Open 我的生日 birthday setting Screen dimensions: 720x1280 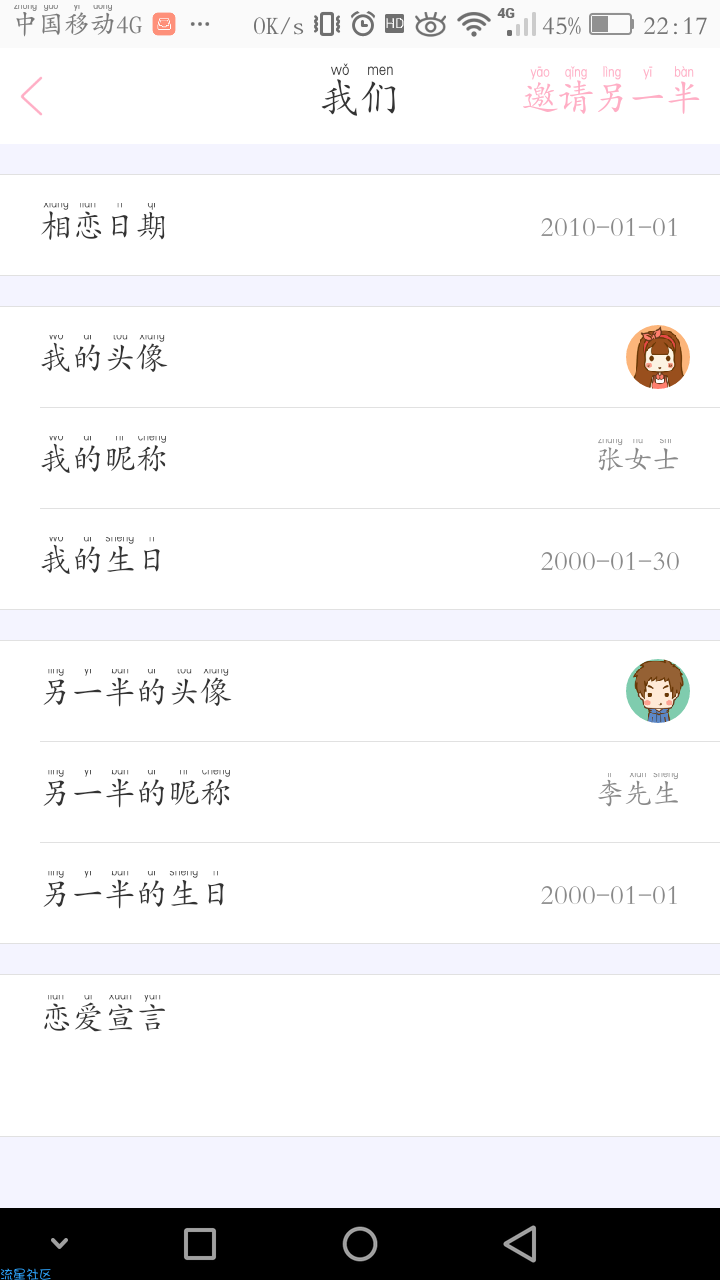[x=360, y=560]
